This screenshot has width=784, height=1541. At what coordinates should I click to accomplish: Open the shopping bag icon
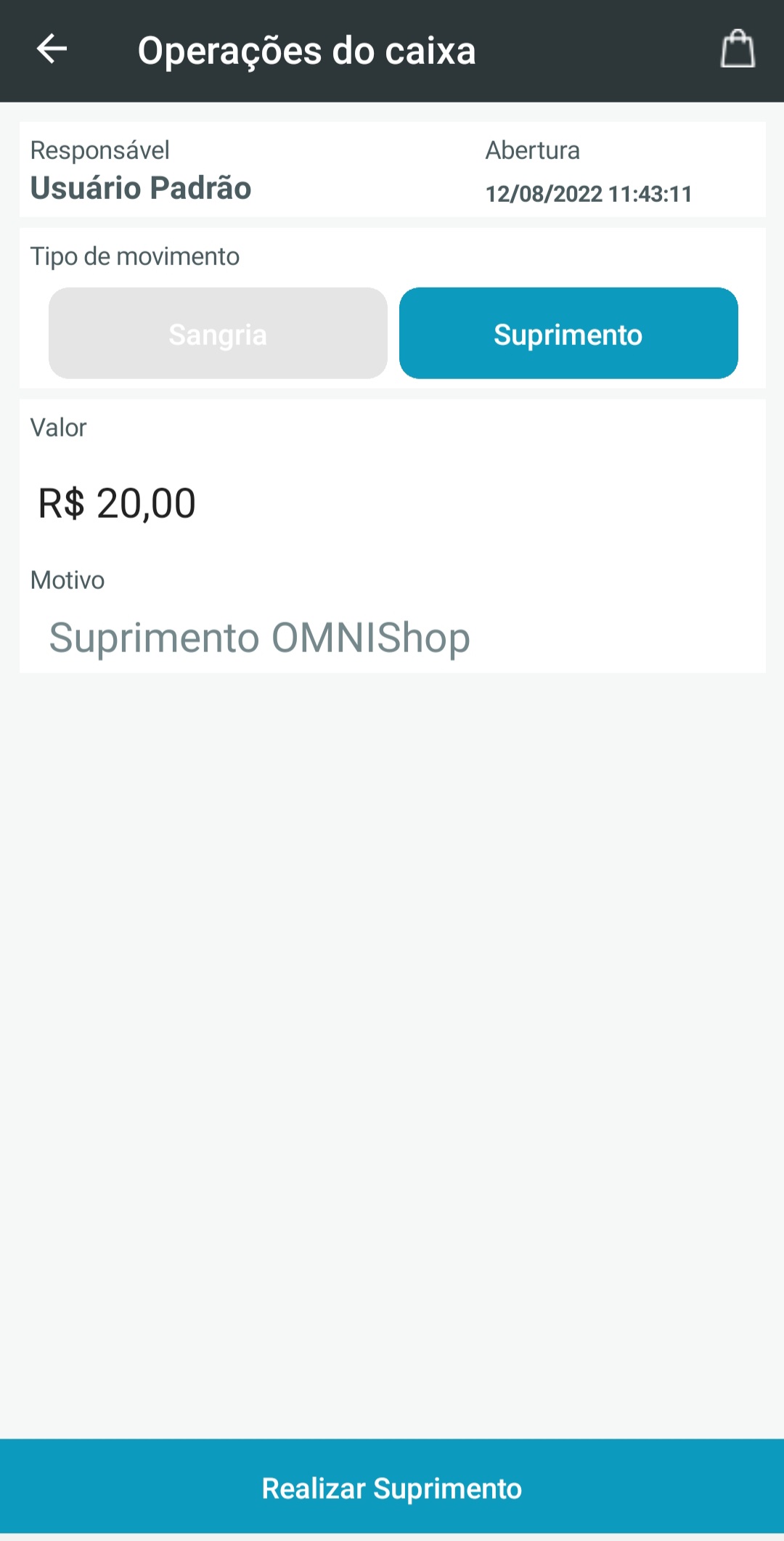(x=737, y=50)
